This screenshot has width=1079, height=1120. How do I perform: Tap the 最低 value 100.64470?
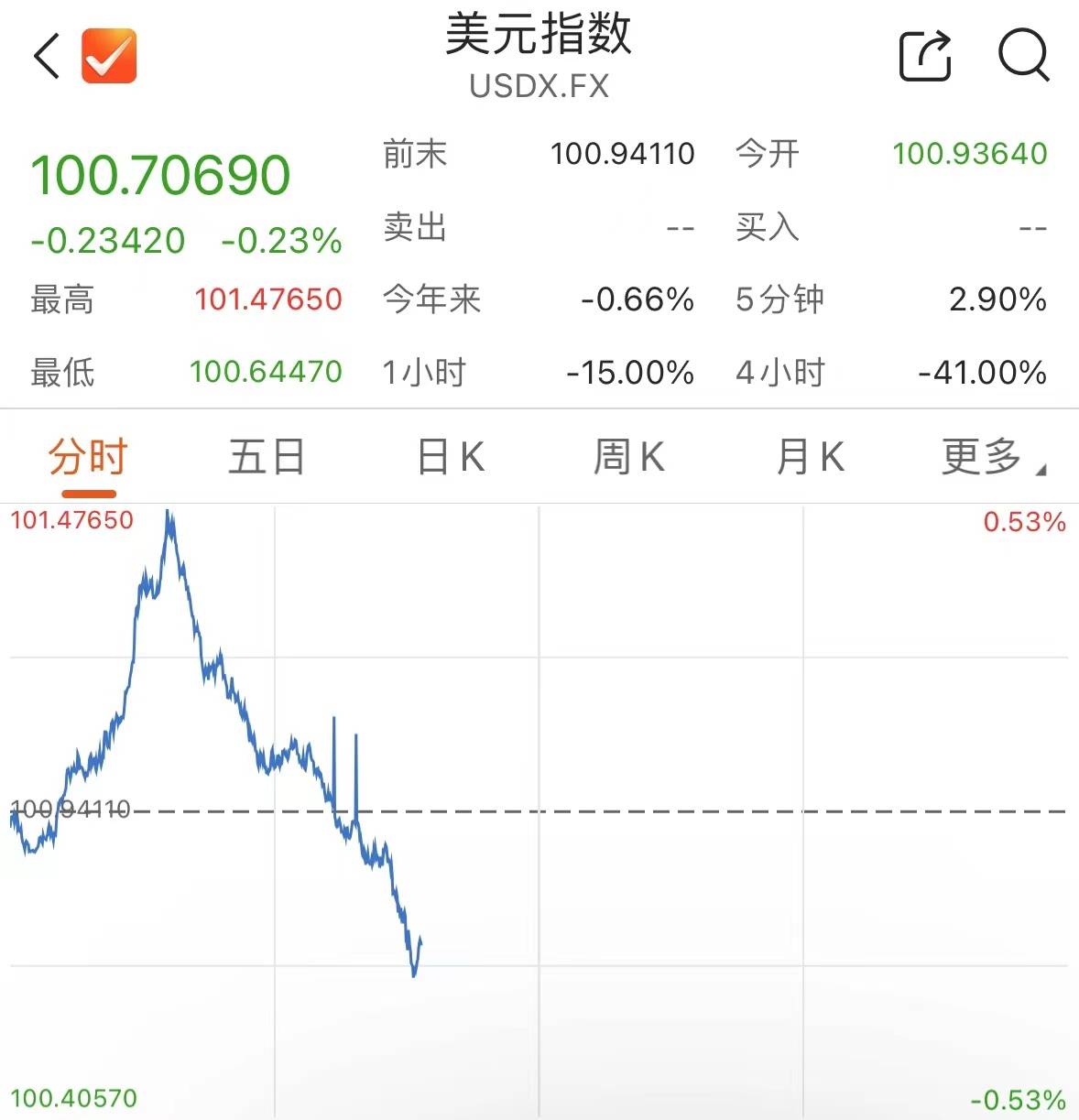pos(265,372)
